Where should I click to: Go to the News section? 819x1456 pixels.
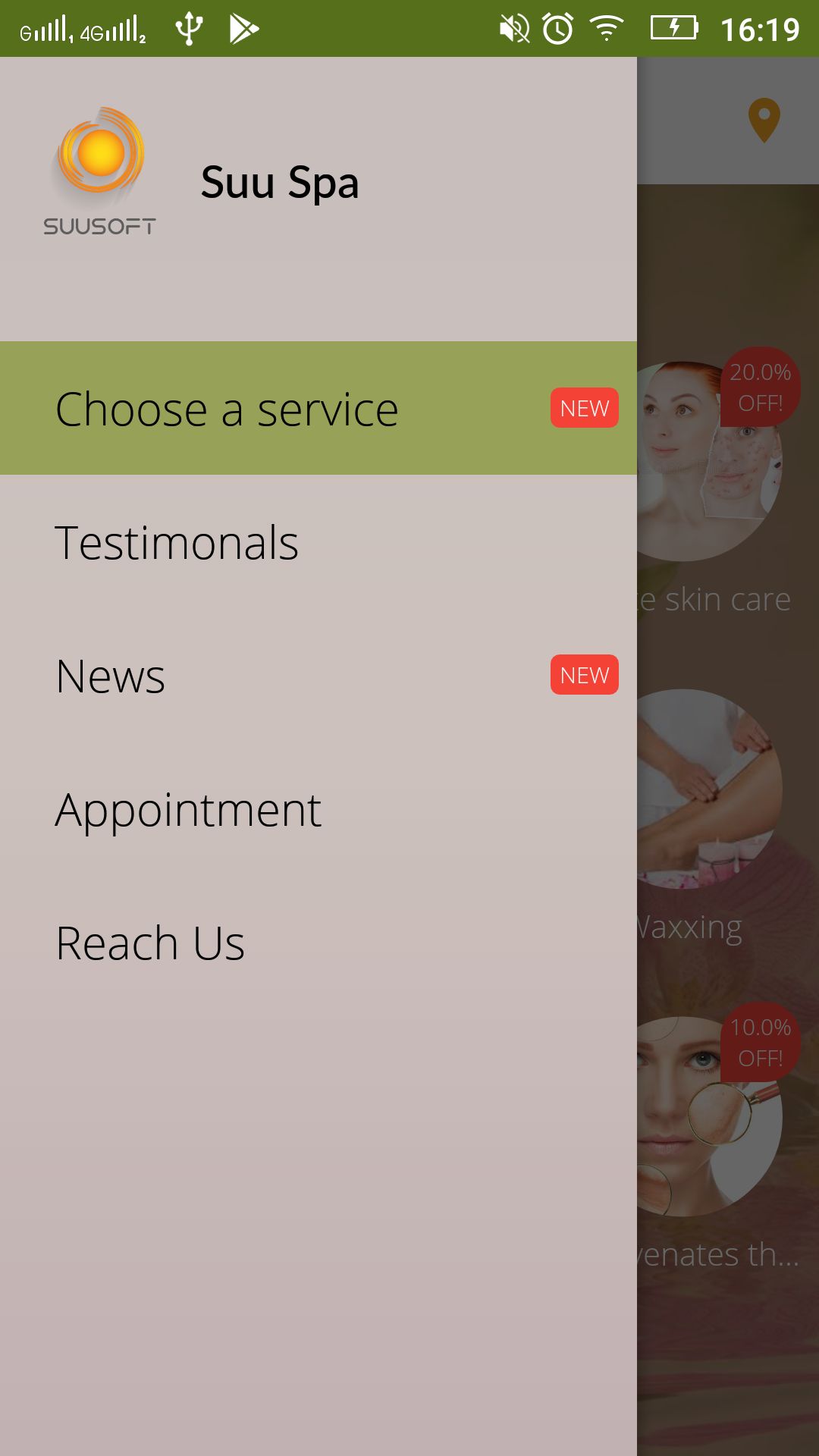click(x=318, y=675)
